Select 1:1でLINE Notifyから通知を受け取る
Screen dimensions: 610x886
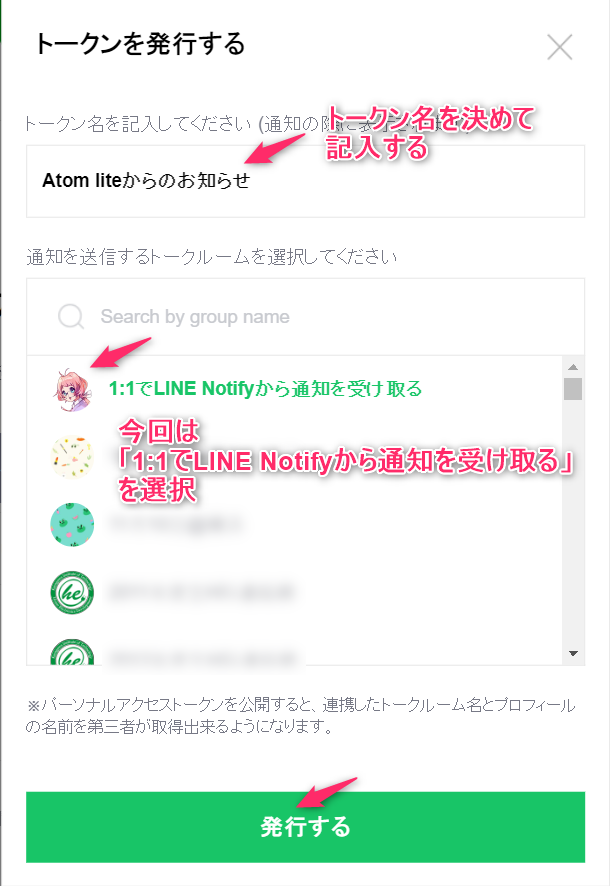point(264,389)
